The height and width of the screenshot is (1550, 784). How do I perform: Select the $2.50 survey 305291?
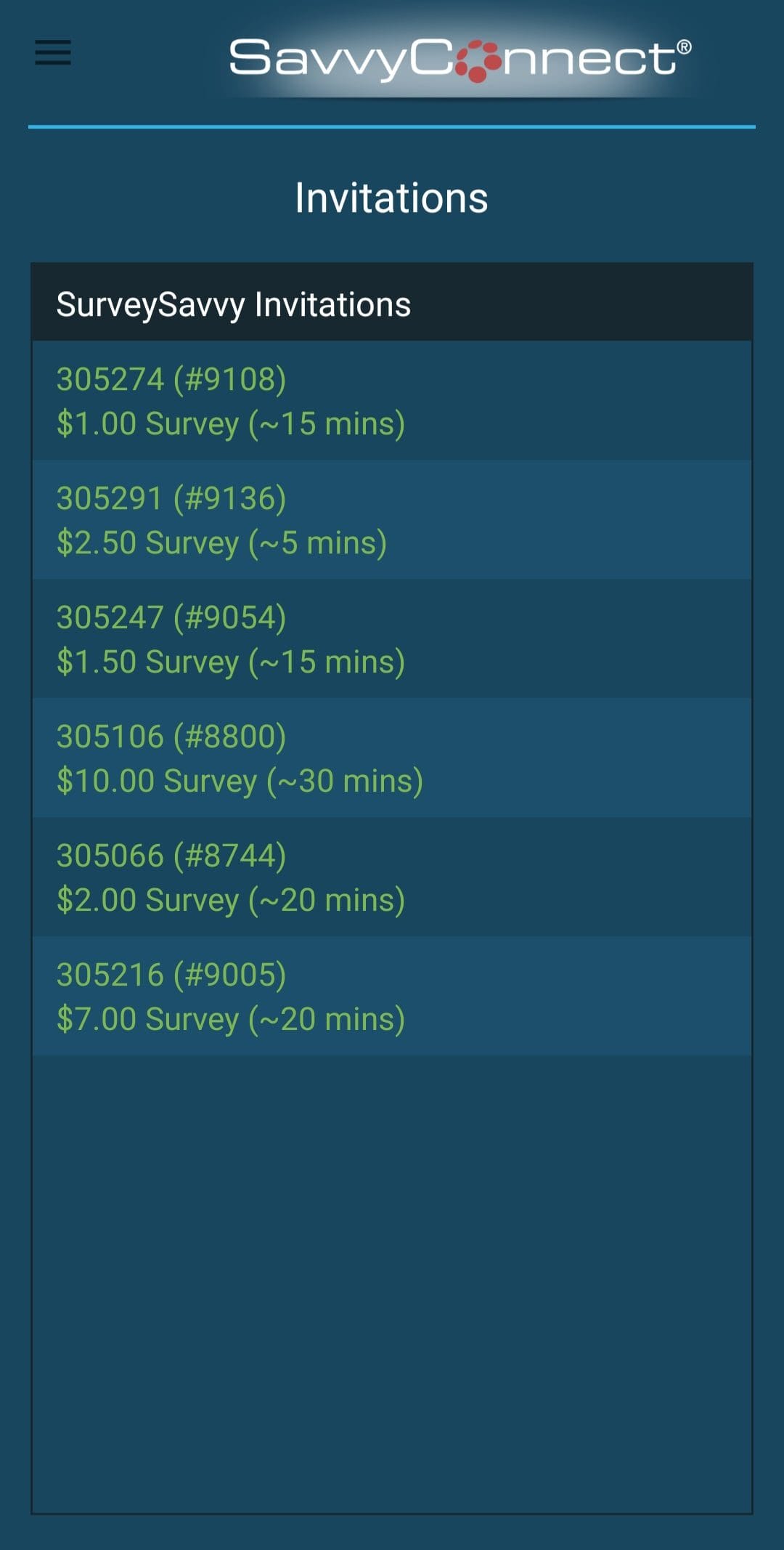pyautogui.click(x=392, y=519)
